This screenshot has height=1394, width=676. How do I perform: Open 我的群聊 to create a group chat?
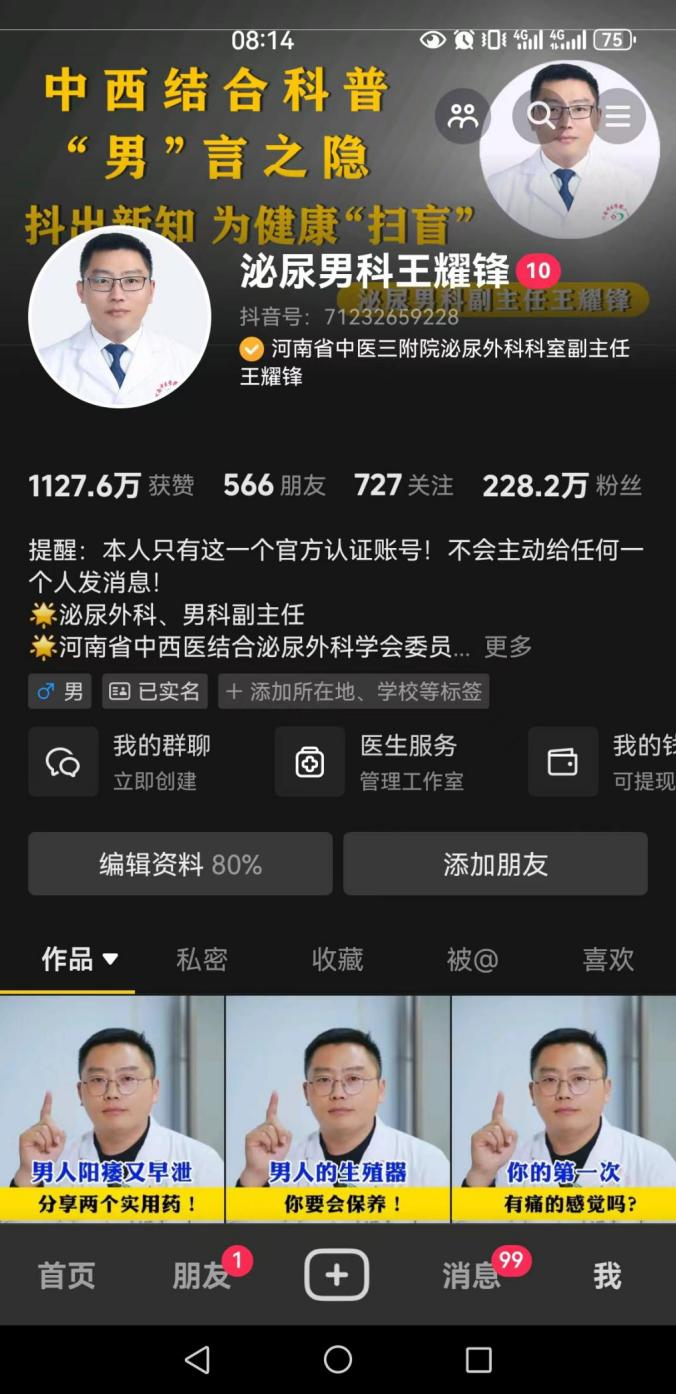tap(120, 761)
